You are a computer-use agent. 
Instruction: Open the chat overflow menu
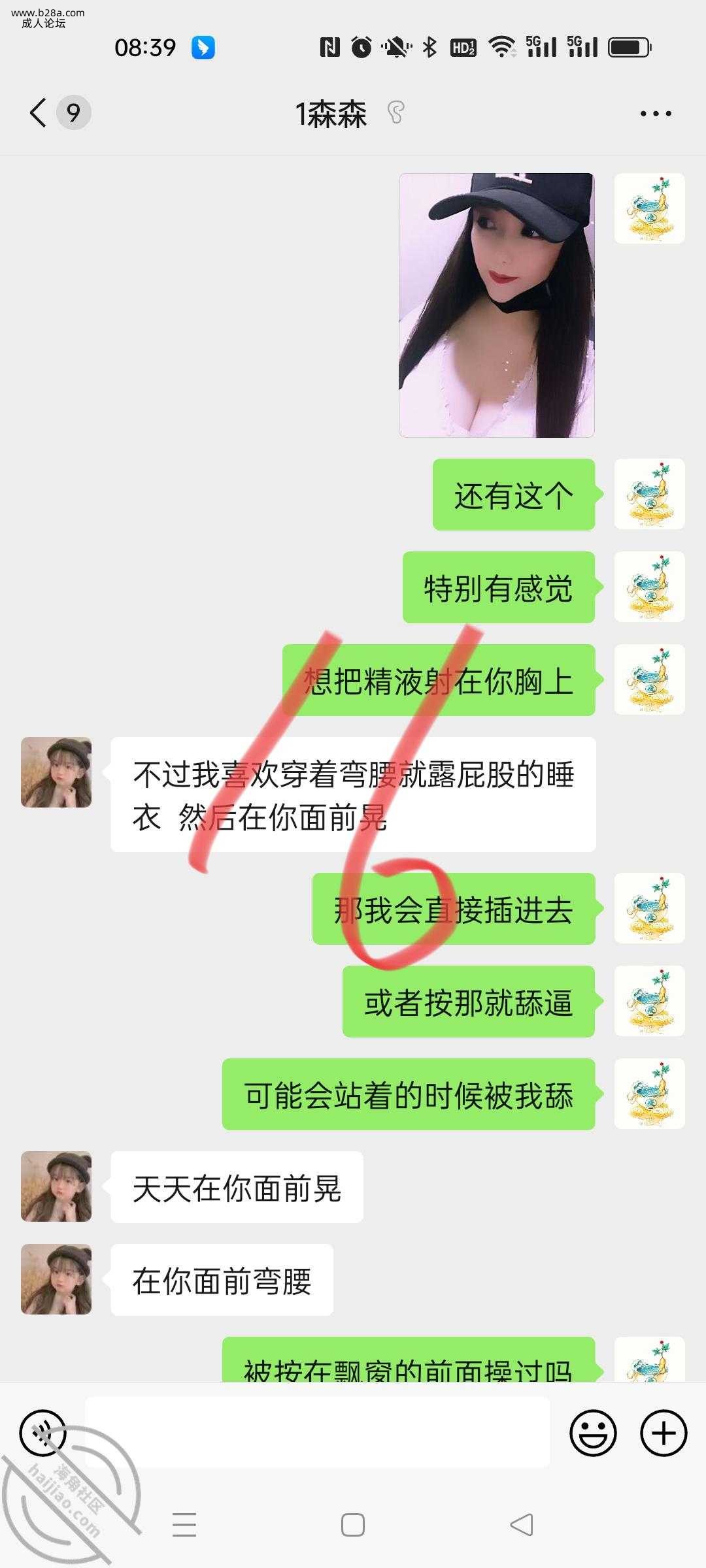coord(656,114)
